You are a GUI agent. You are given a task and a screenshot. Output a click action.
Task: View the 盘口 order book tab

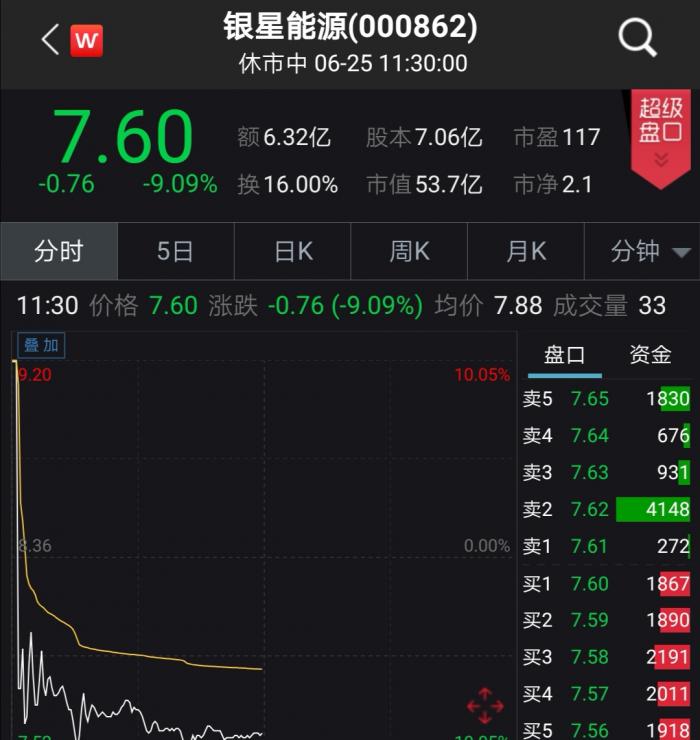tap(564, 355)
